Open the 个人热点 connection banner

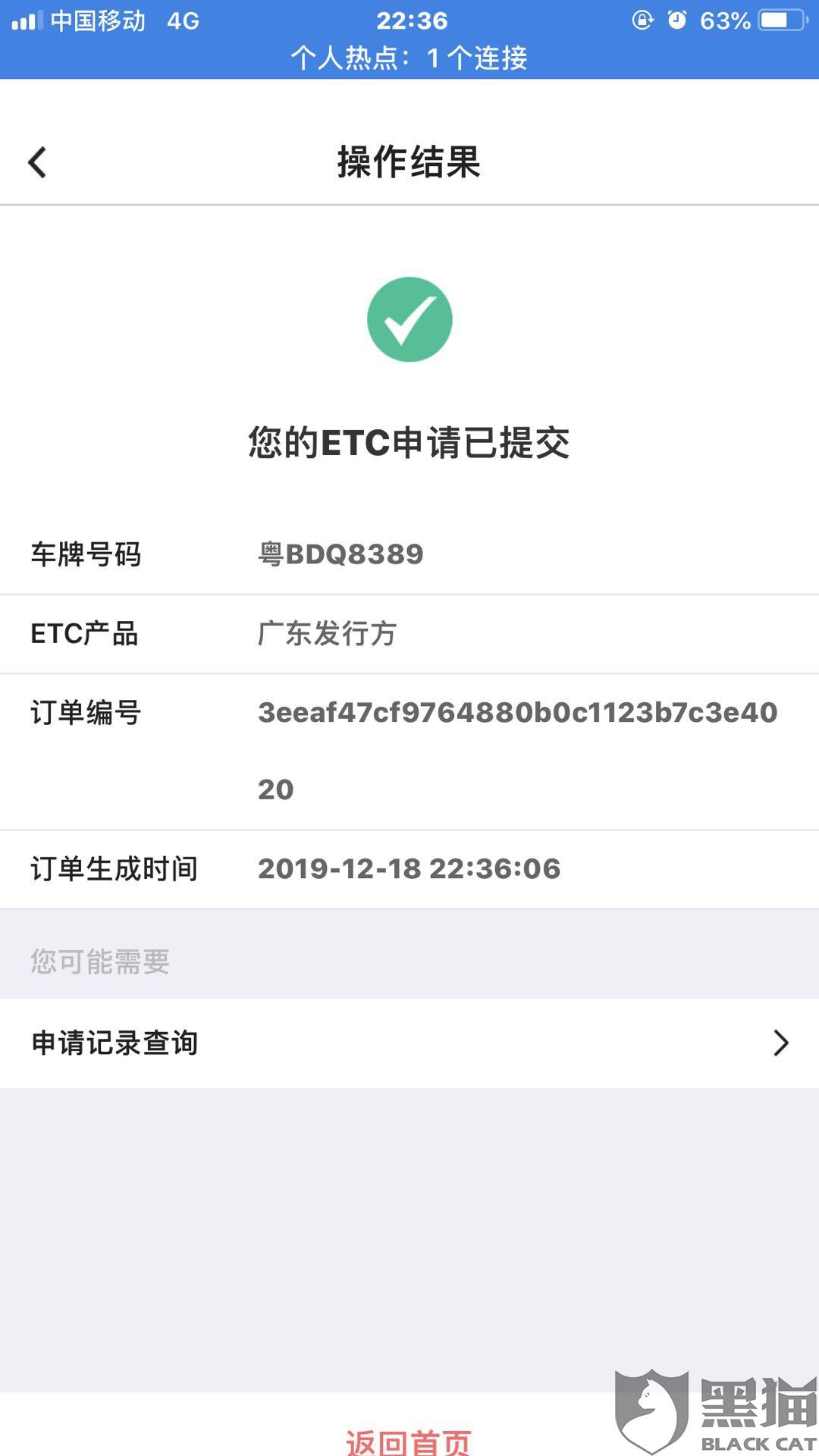[x=409, y=58]
